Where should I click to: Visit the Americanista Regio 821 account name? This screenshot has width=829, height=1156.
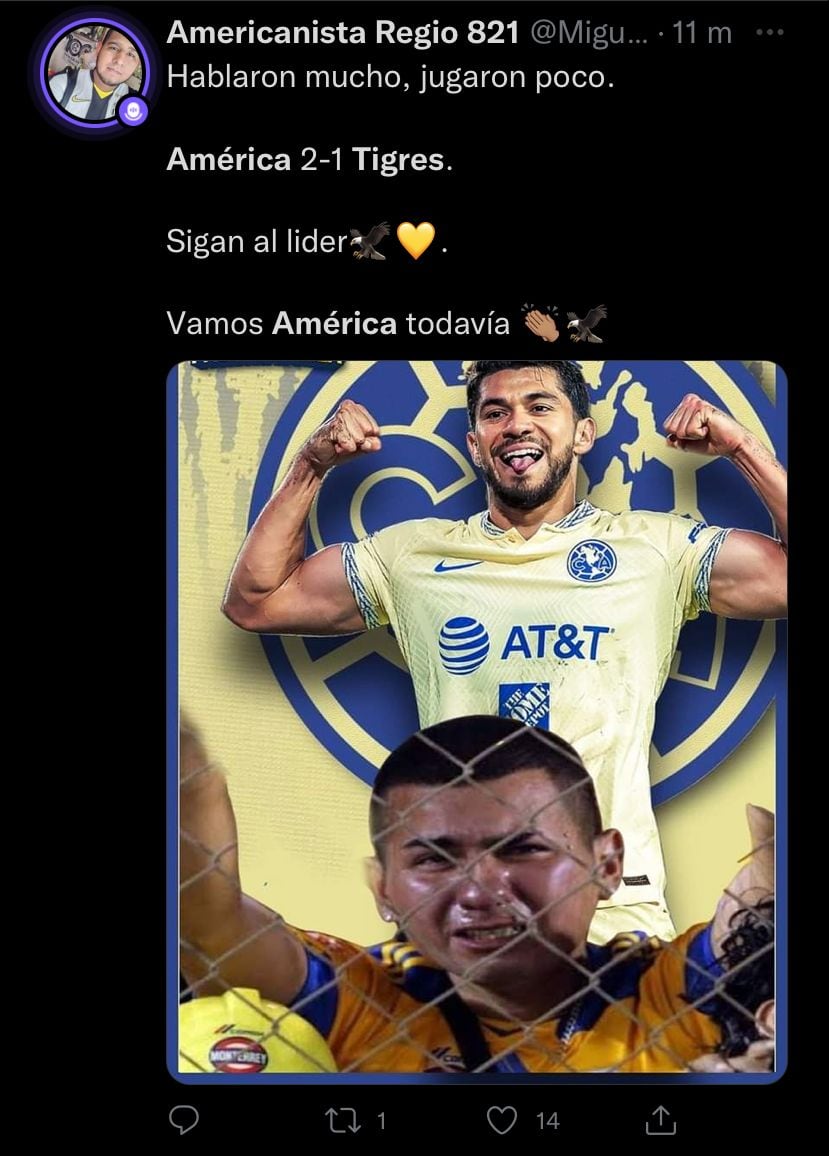pyautogui.click(x=342, y=33)
